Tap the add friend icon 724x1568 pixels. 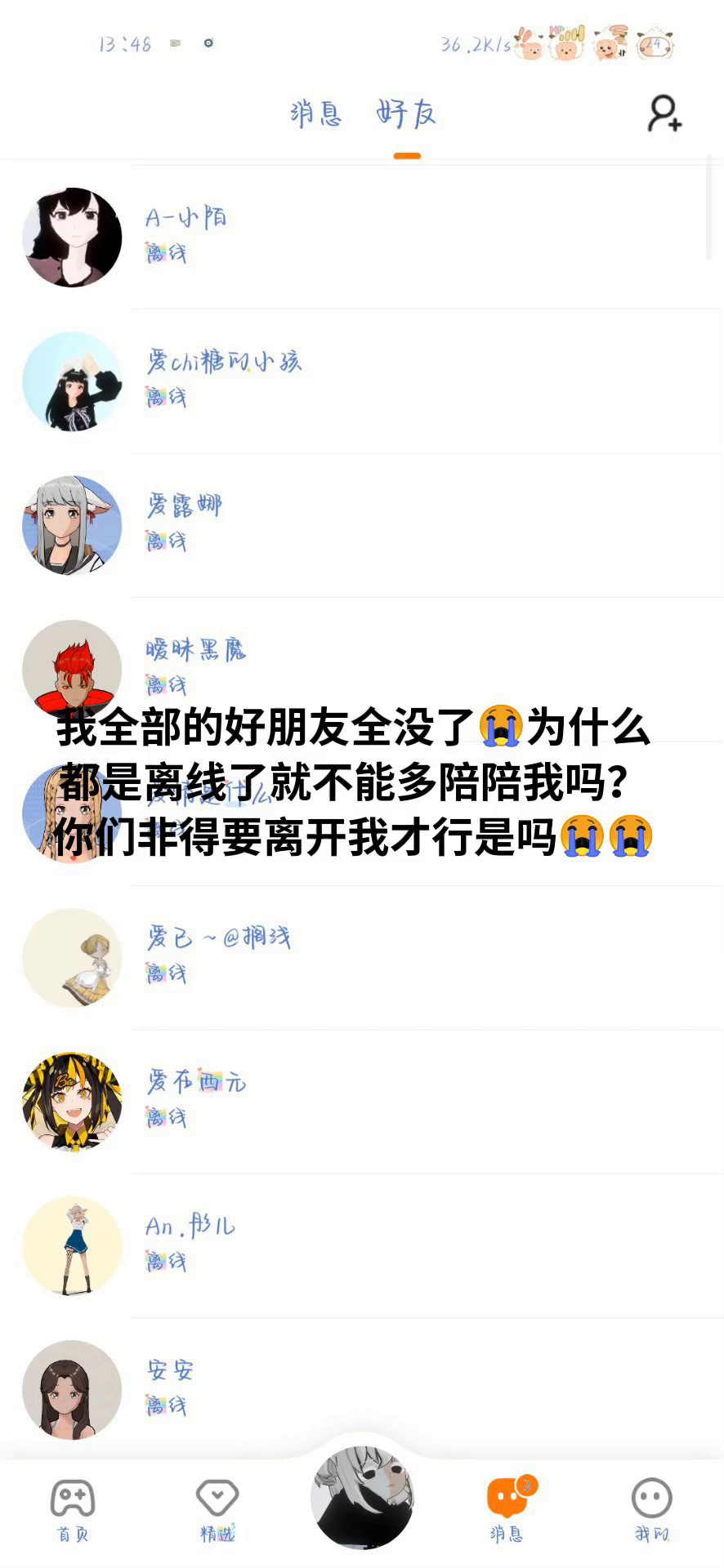664,114
